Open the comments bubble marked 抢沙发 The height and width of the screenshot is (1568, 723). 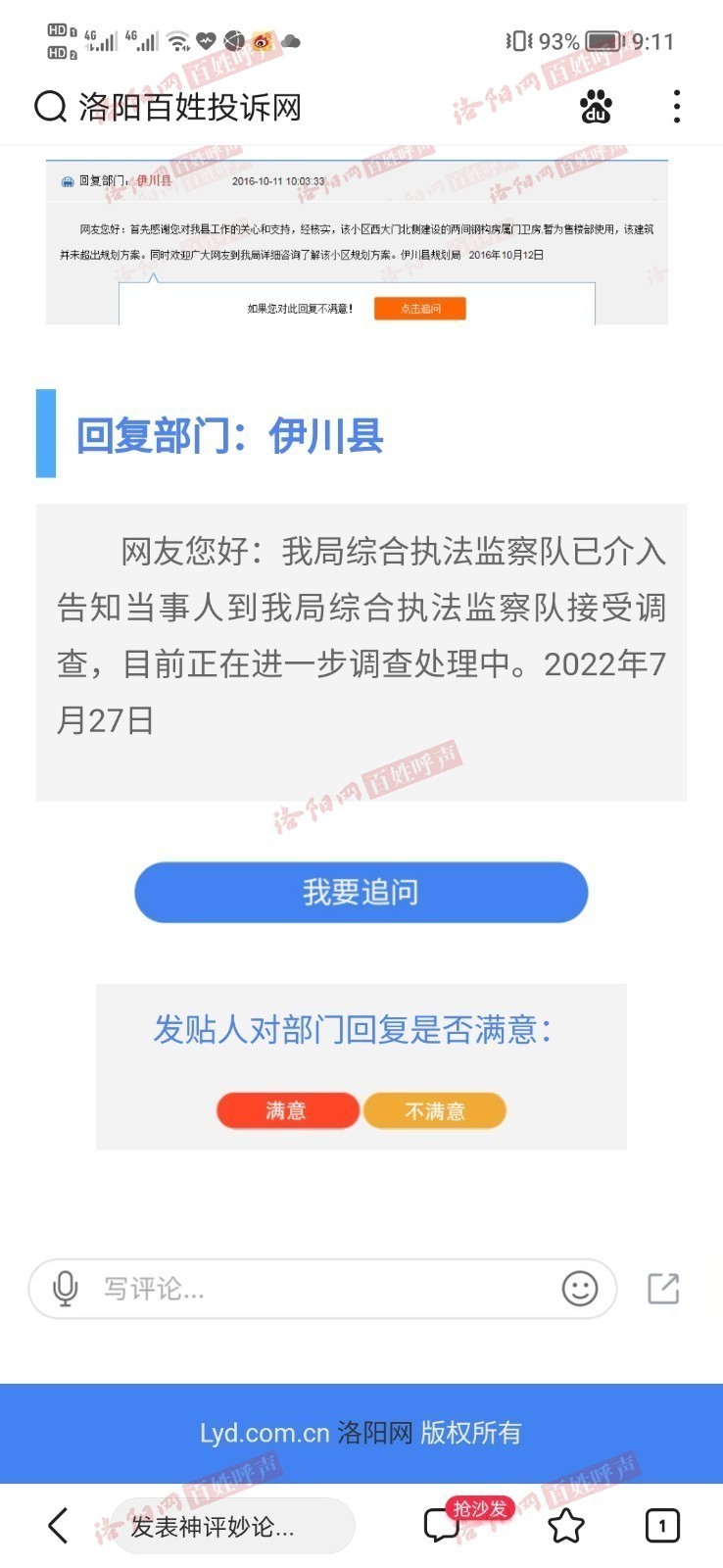[443, 1526]
